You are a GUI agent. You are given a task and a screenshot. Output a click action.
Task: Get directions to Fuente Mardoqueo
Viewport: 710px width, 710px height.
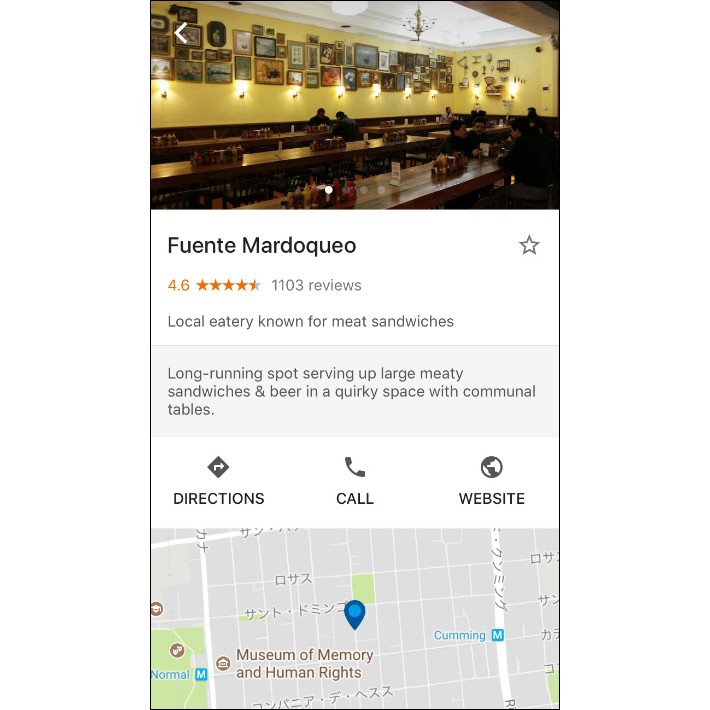pyautogui.click(x=218, y=481)
